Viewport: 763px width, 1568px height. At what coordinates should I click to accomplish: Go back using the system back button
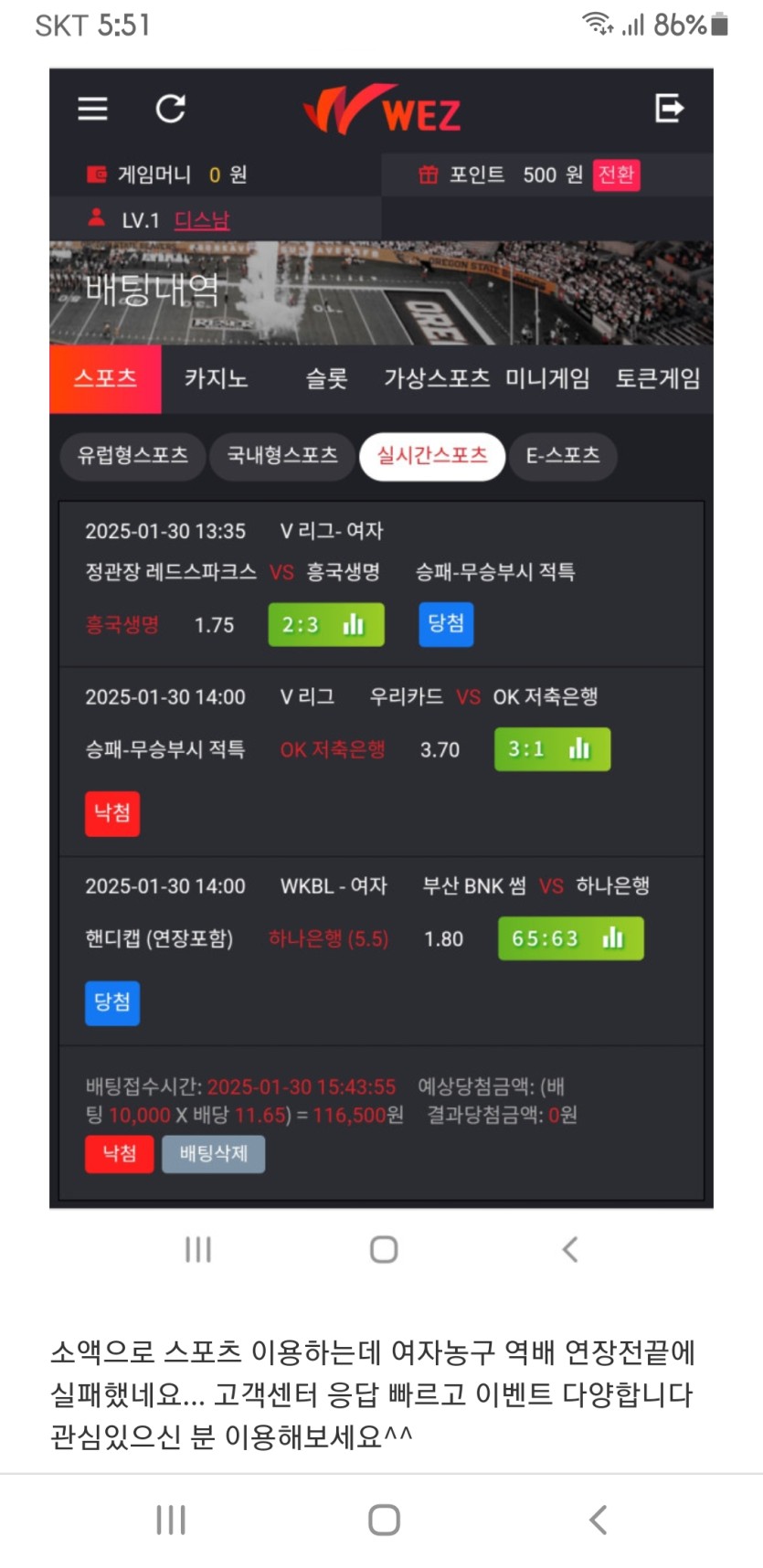598,1520
